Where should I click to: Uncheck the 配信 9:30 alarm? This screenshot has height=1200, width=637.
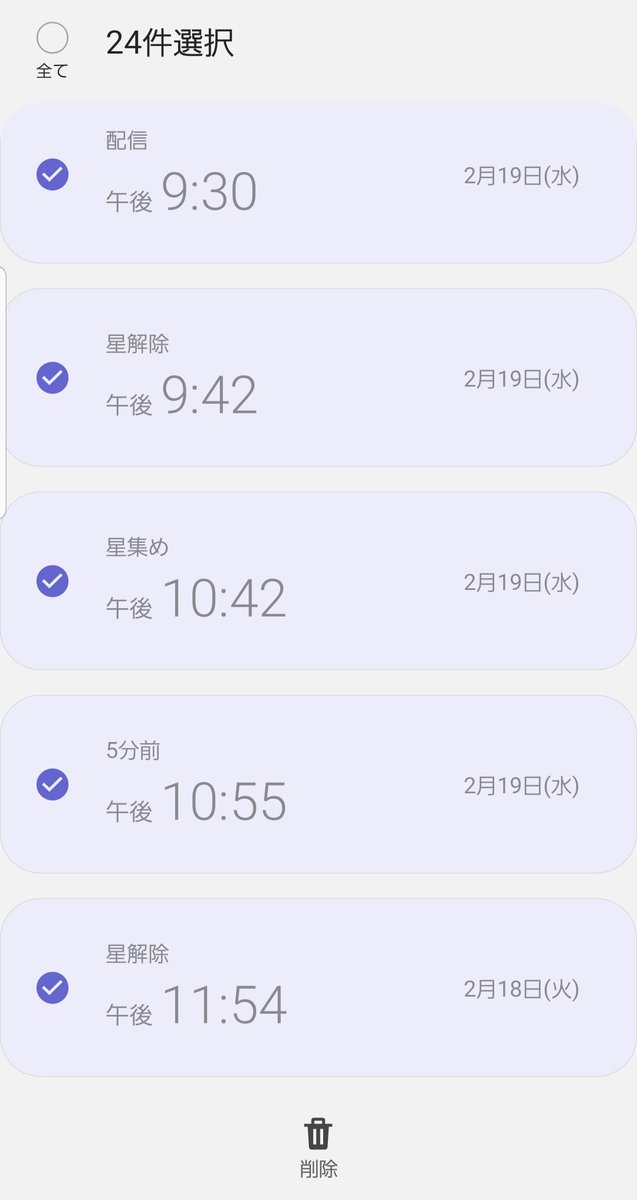point(52,175)
